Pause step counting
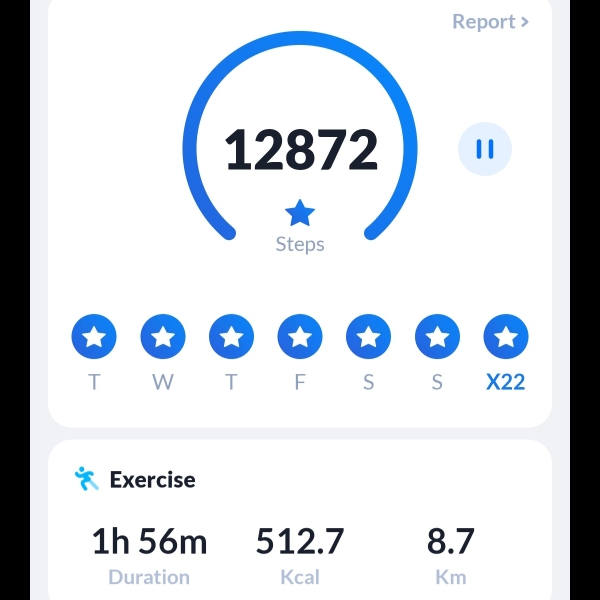Image resolution: width=600 pixels, height=600 pixels. (x=485, y=150)
